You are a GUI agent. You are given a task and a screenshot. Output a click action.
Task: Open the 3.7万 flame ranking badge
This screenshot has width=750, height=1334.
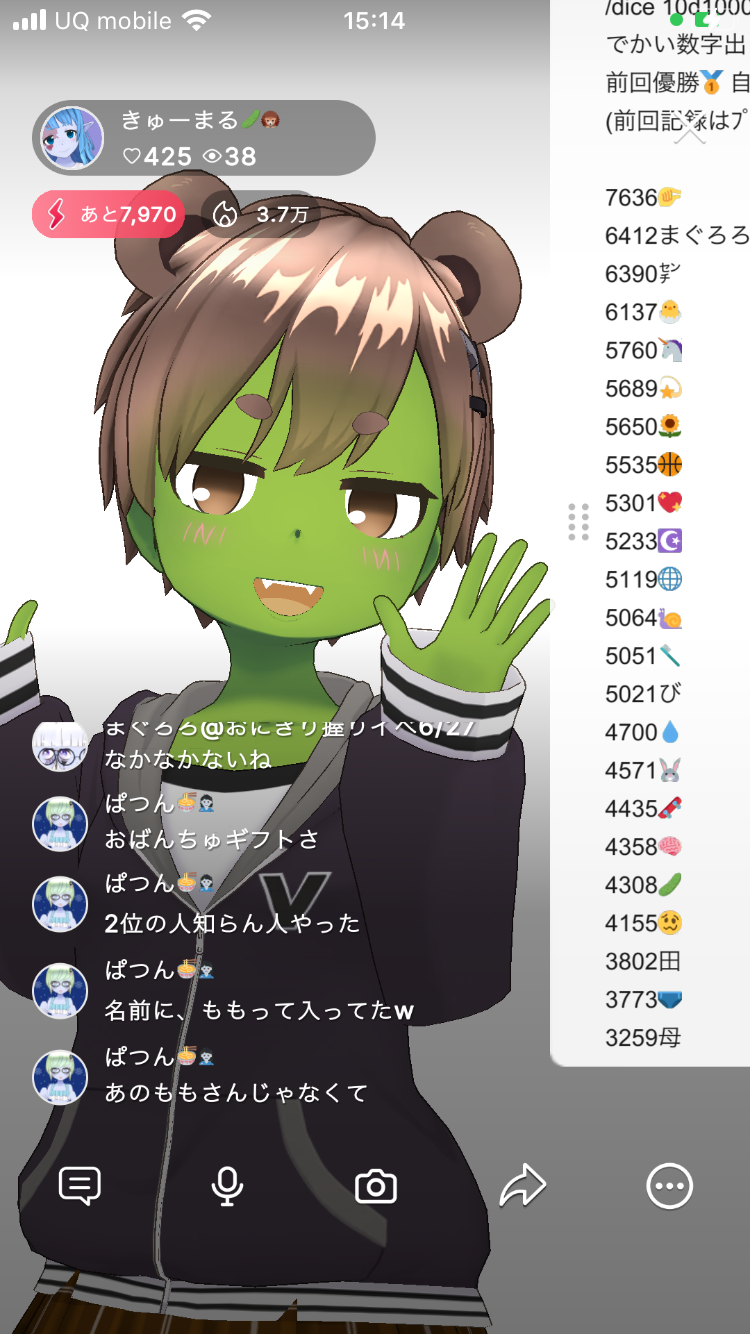click(260, 214)
